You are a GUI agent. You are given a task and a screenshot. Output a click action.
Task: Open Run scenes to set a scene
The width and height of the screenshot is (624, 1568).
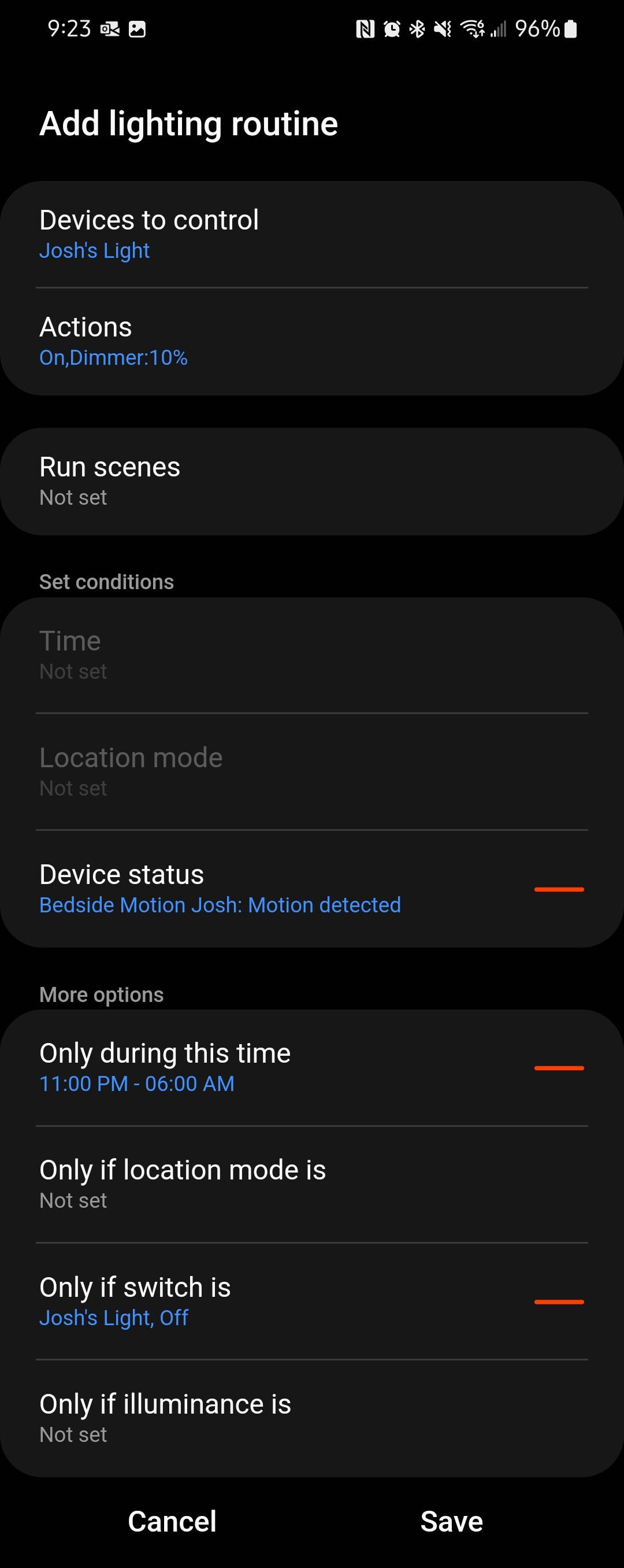point(243,480)
